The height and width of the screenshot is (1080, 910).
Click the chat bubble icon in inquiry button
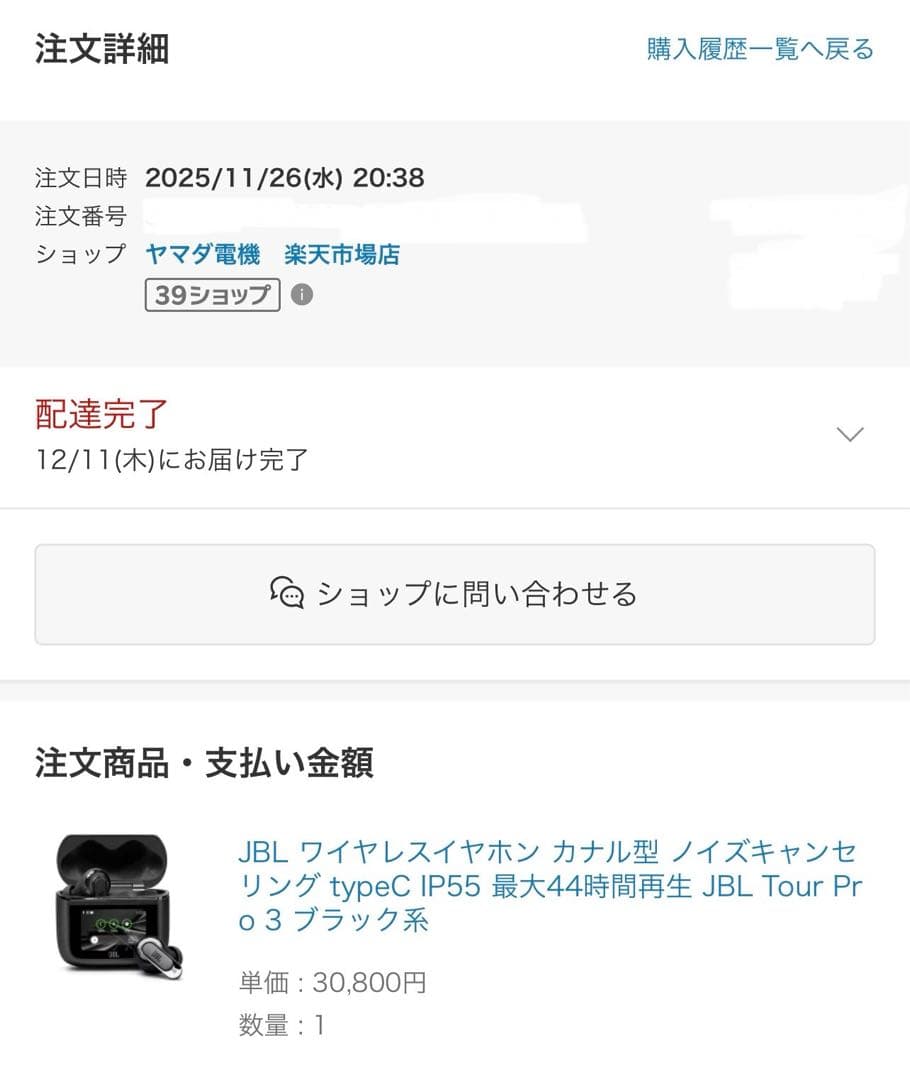click(288, 594)
